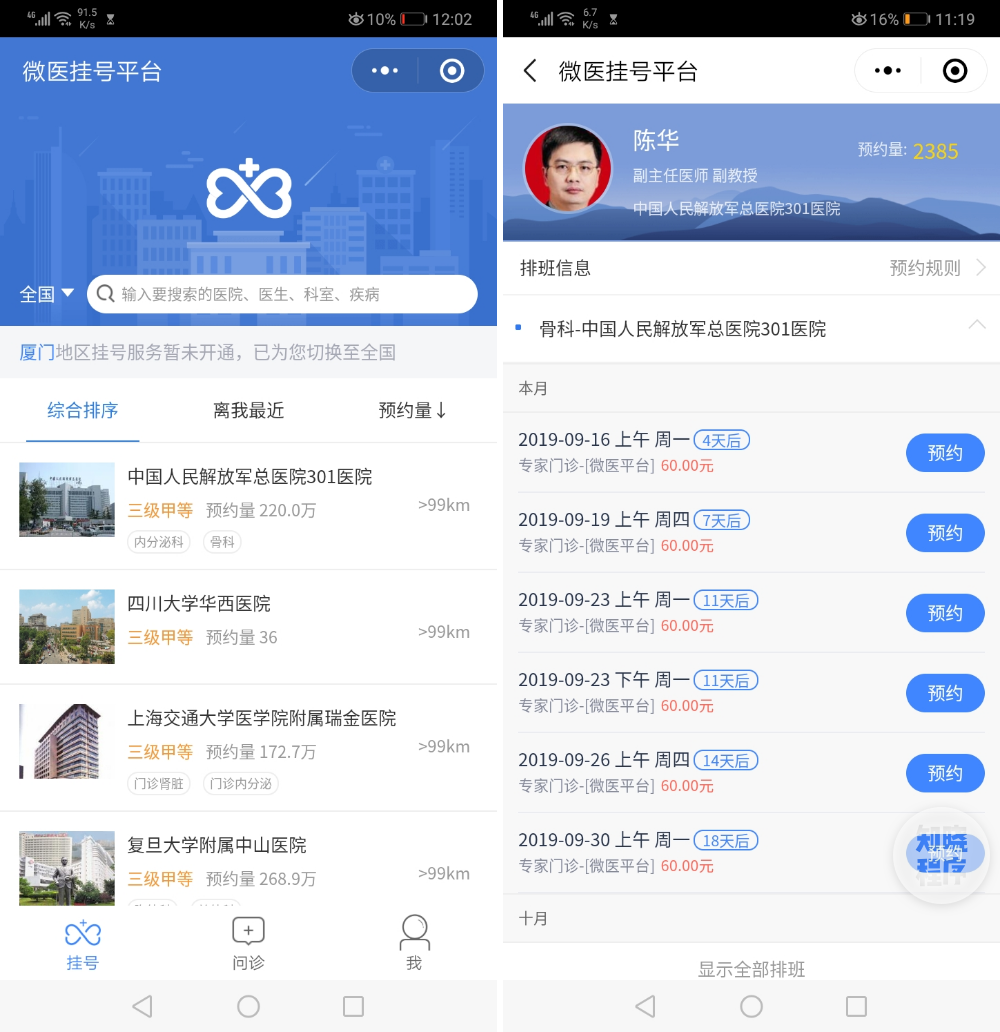This screenshot has width=1000, height=1032.
Task: Show all schedules via 显示全部排班
Action: 751,969
